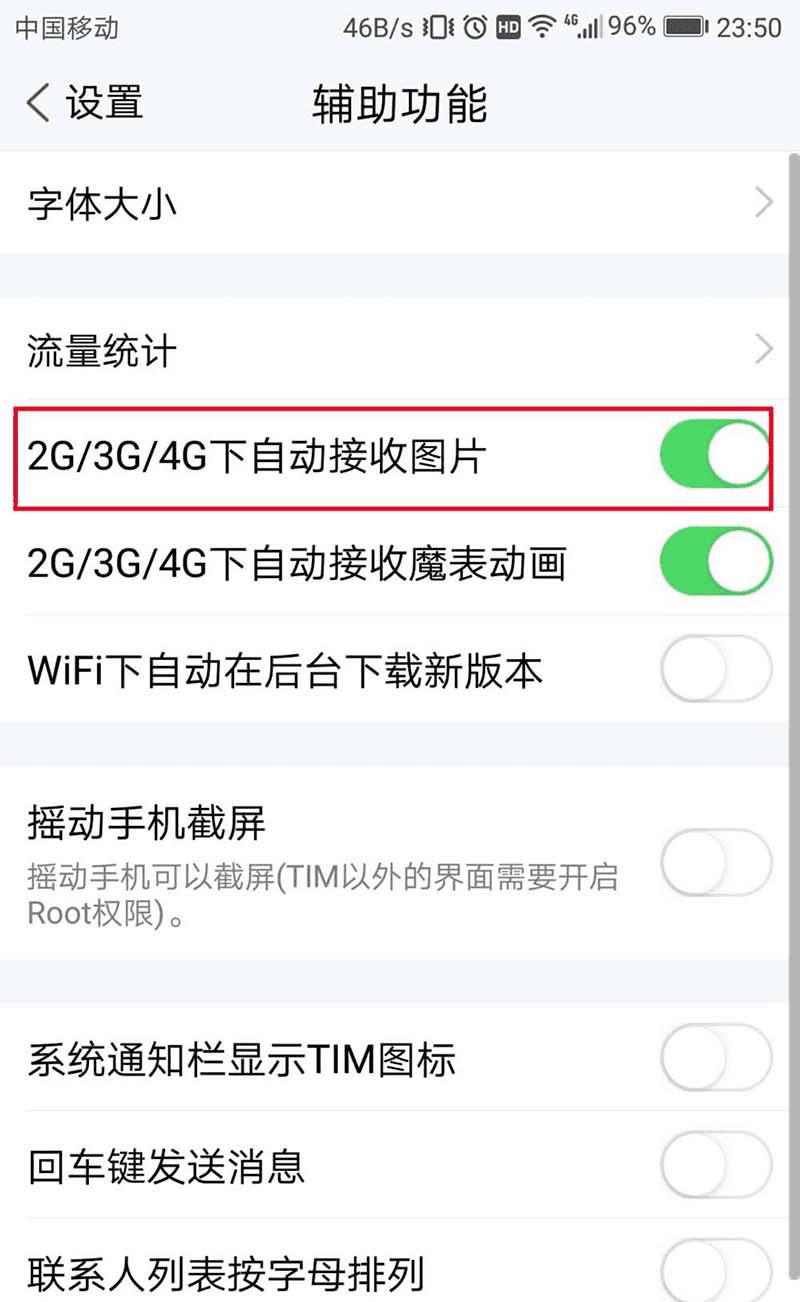The height and width of the screenshot is (1302, 800).
Task: Enable 系统通知栏显示TIM图标
Action: tap(715, 1058)
